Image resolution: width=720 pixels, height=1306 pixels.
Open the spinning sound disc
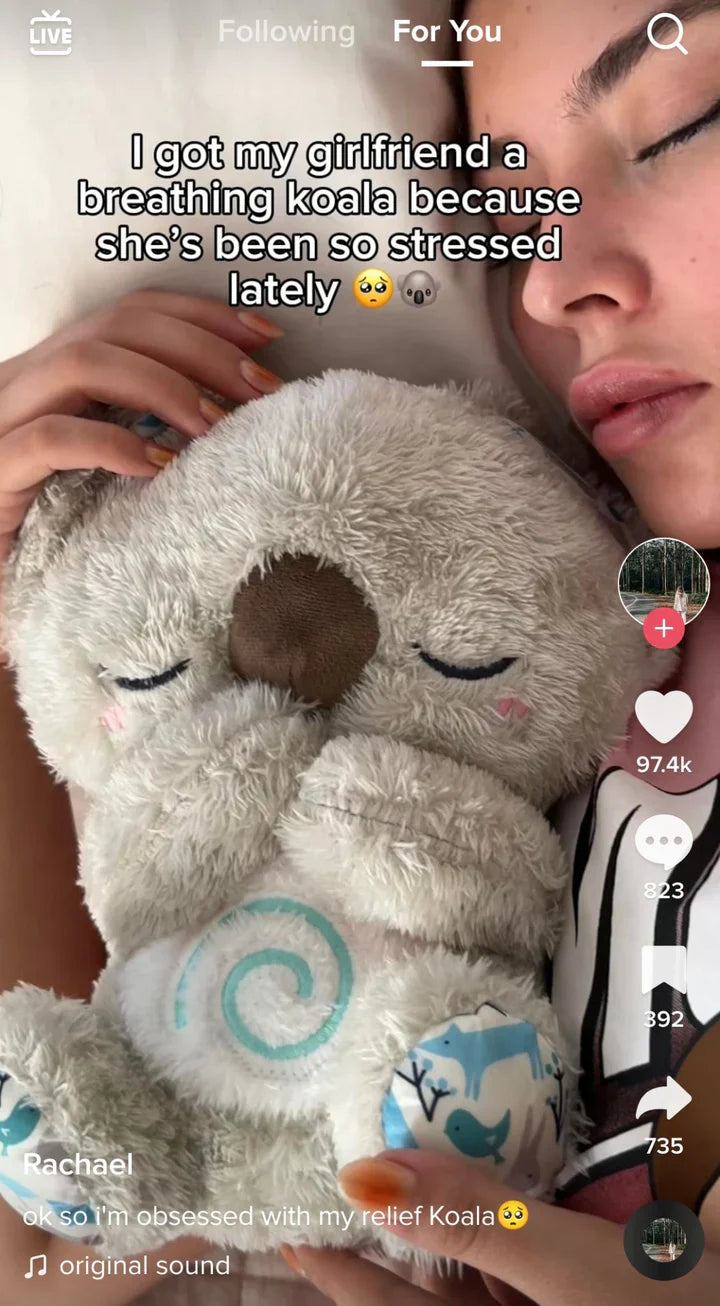(664, 1241)
